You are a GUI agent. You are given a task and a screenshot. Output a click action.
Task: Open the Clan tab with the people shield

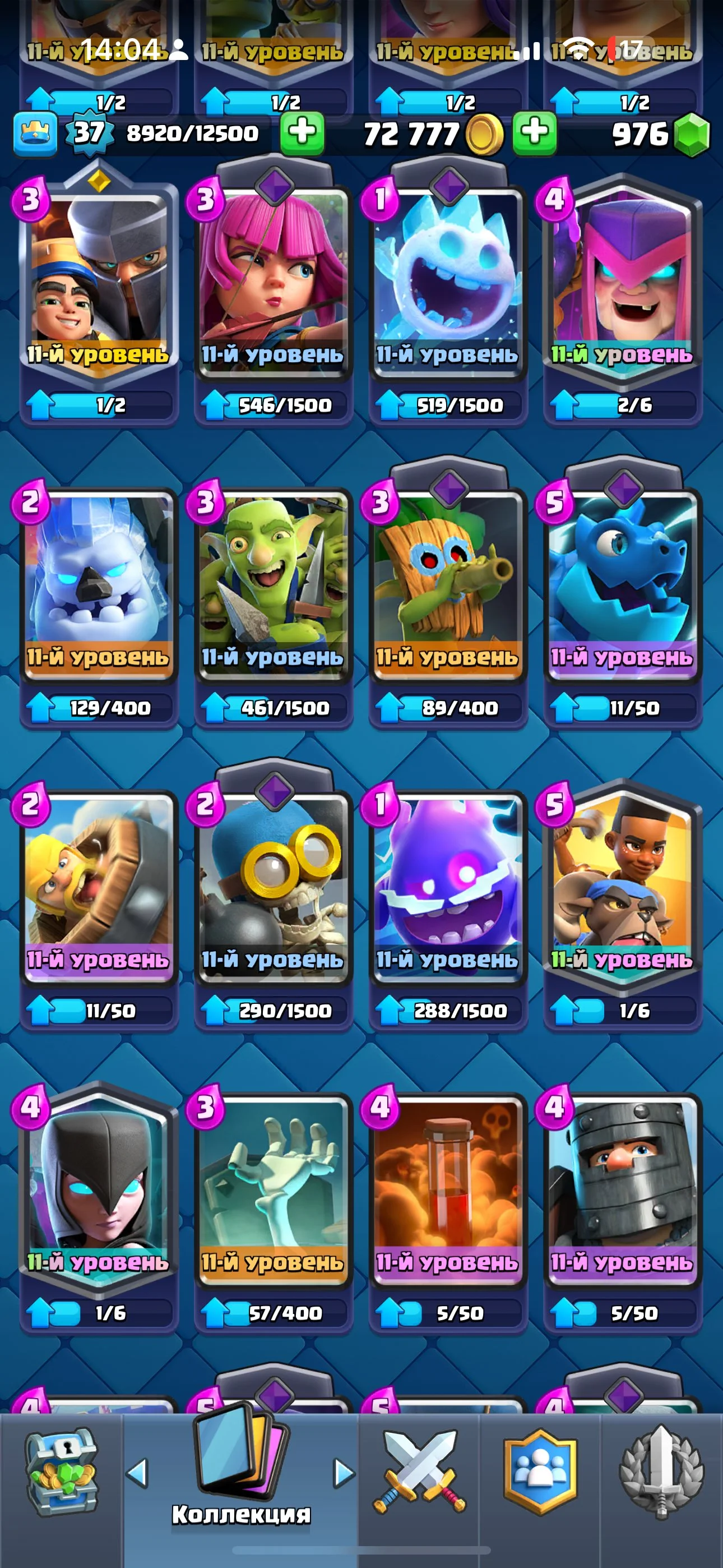pos(540,1471)
